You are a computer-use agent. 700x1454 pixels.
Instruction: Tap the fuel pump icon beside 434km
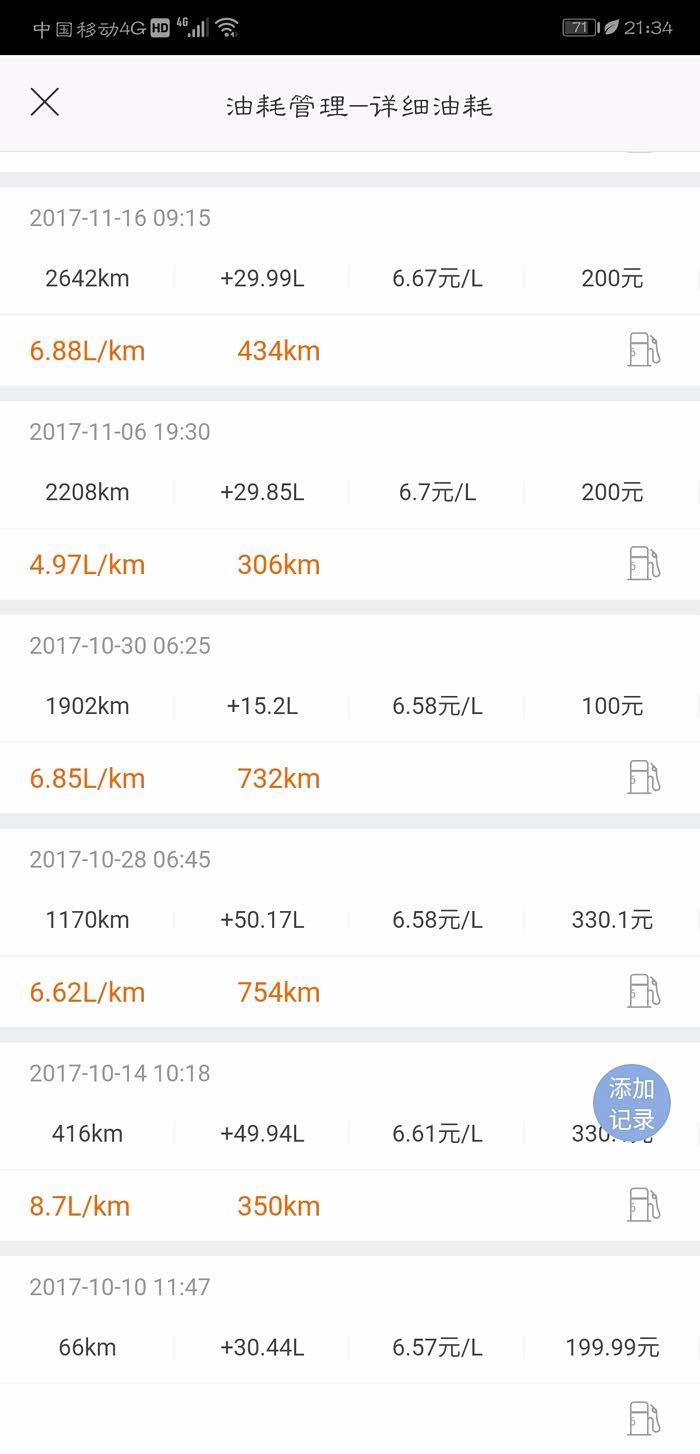click(x=644, y=350)
